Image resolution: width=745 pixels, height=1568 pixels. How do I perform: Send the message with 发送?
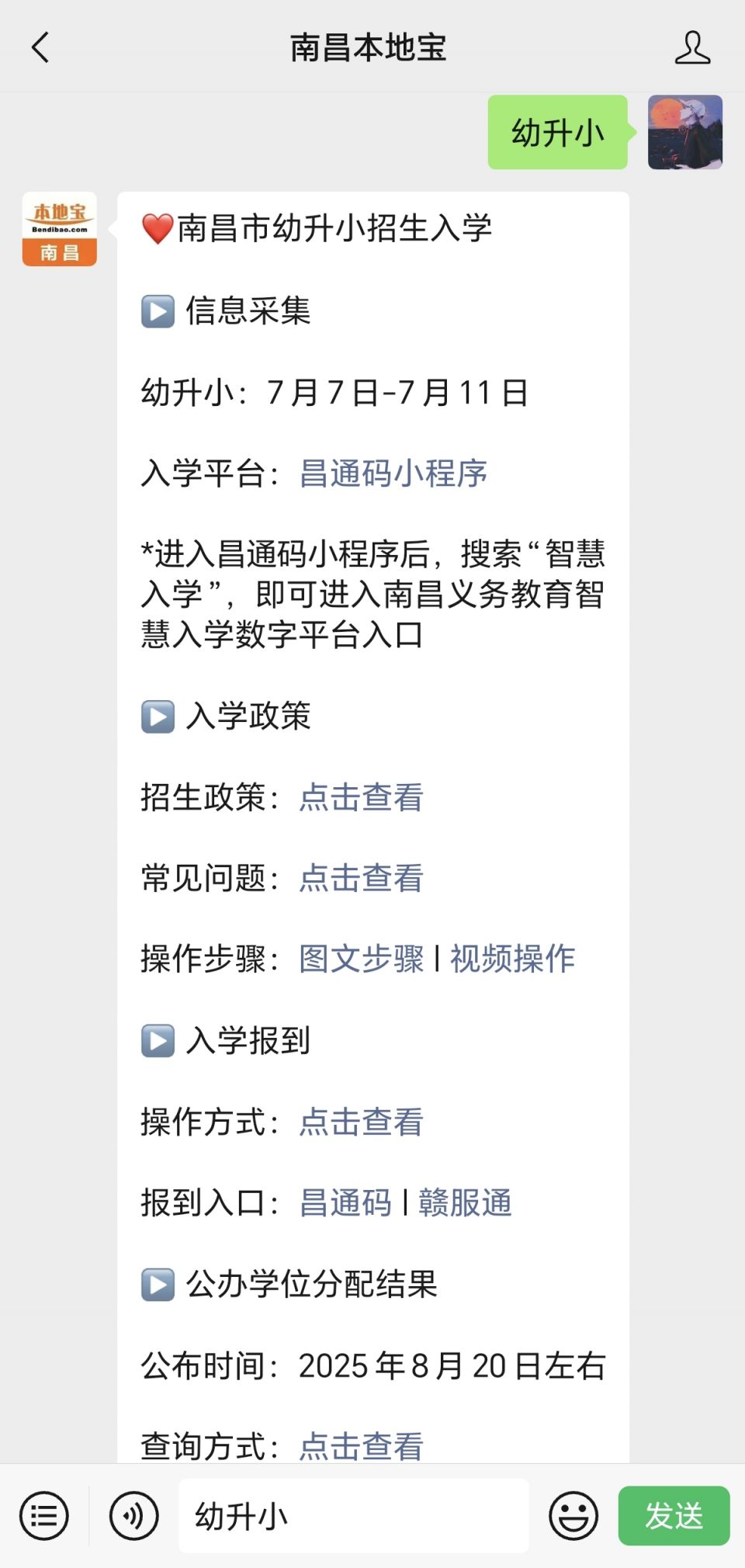click(674, 1516)
